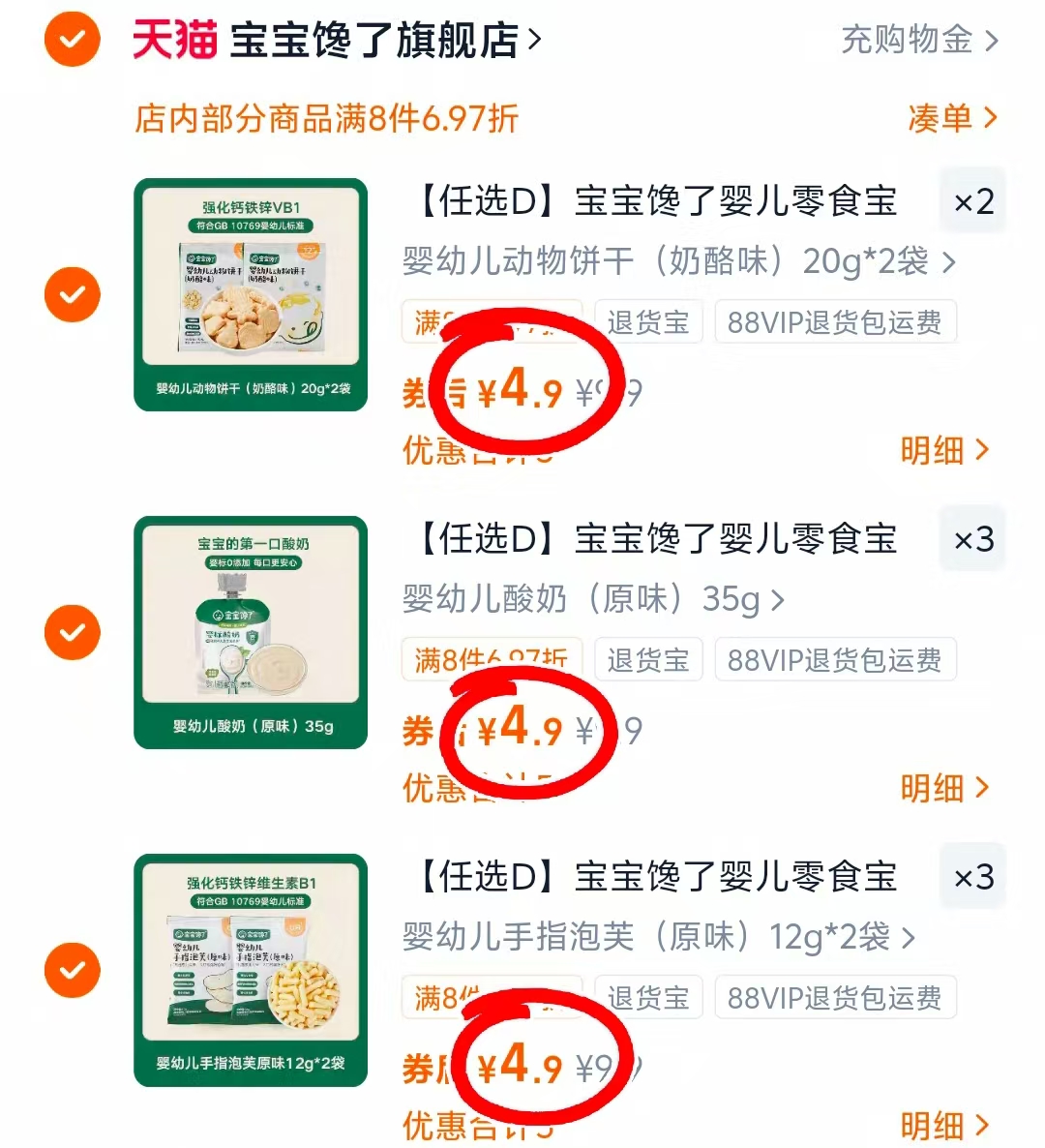Screen dimensions: 1045x1148
Task: Click the ×2 quantity on biscuit item
Action: (x=972, y=200)
